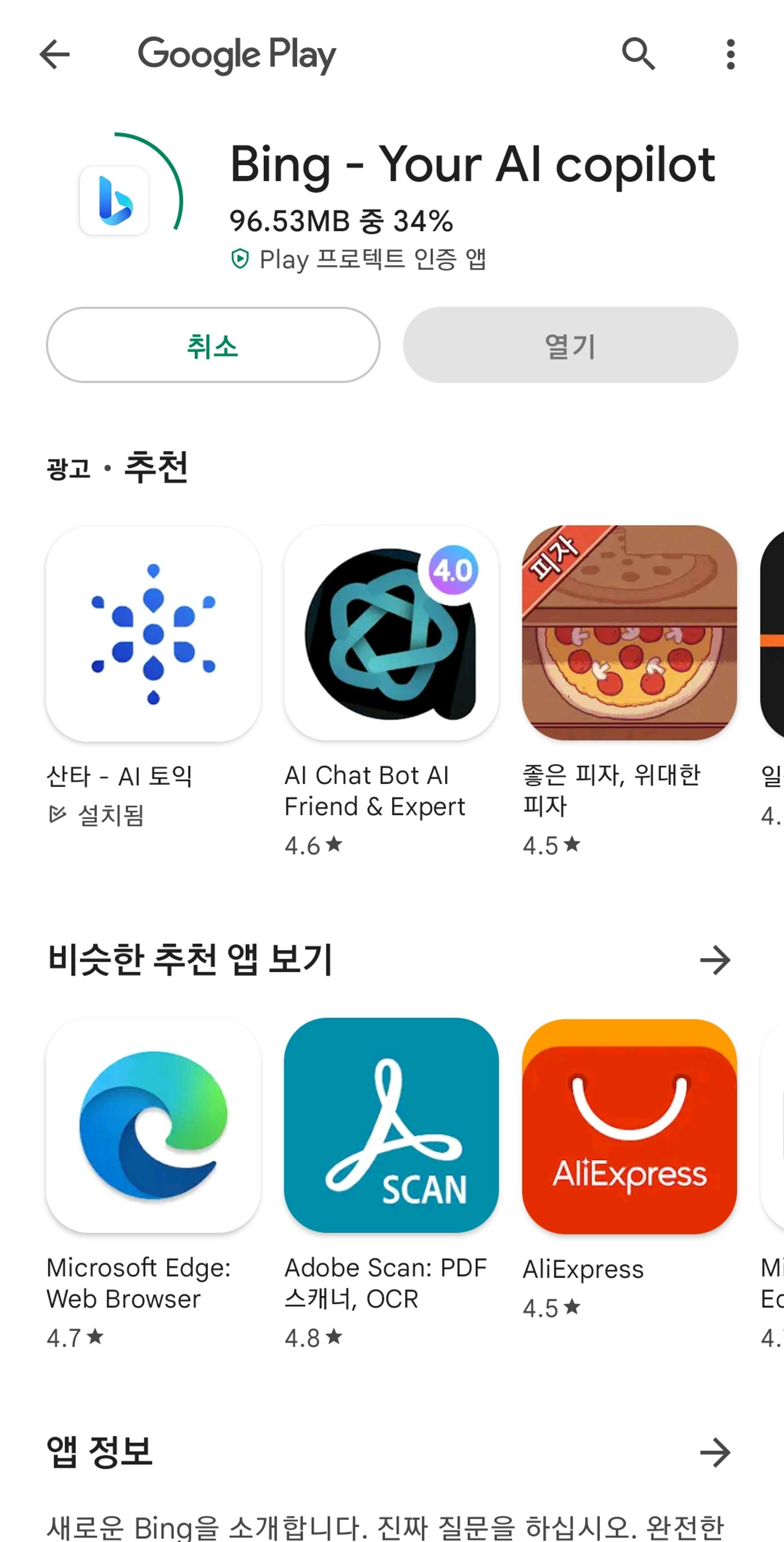Go back using the top arrow
Screen dimensions: 784x1542
[x=55, y=55]
